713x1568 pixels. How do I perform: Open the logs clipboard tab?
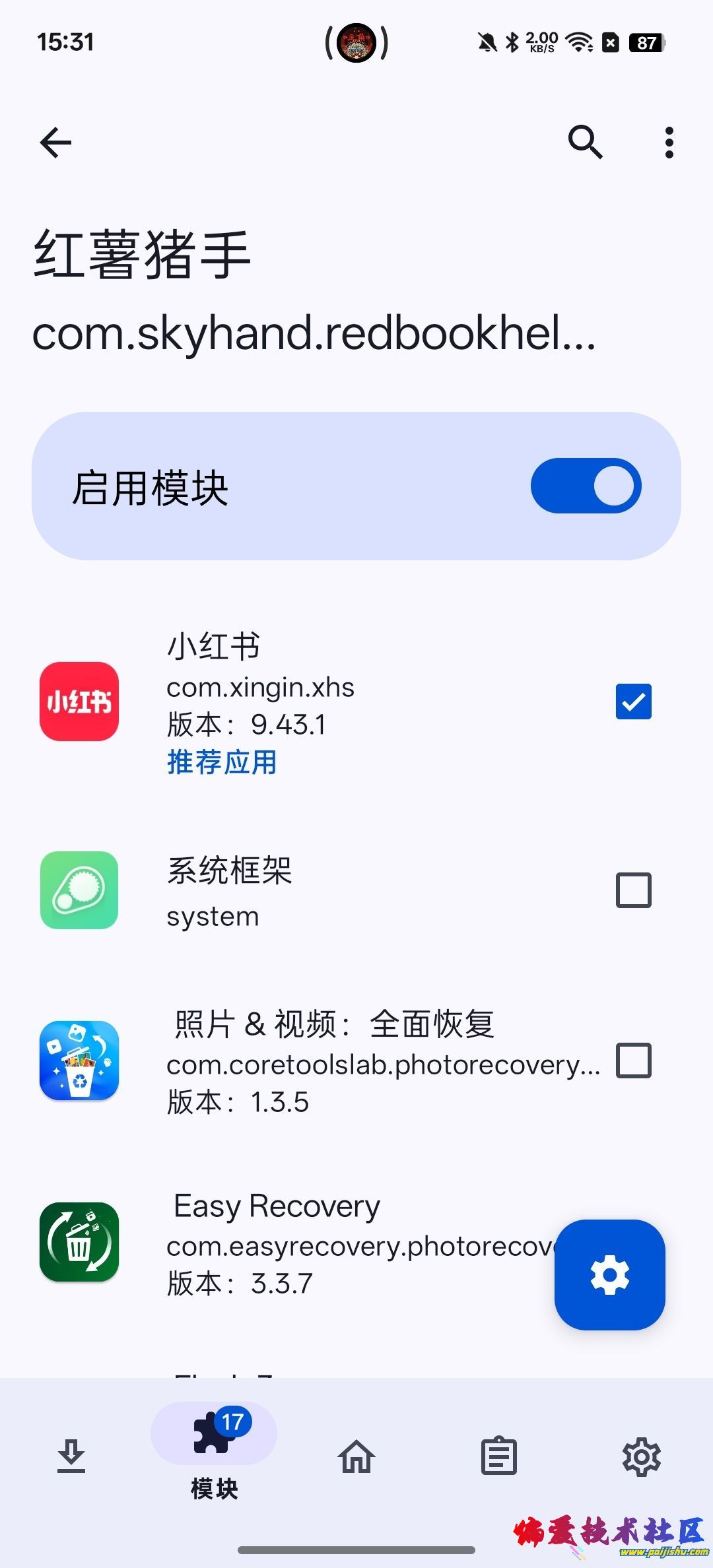[499, 1456]
